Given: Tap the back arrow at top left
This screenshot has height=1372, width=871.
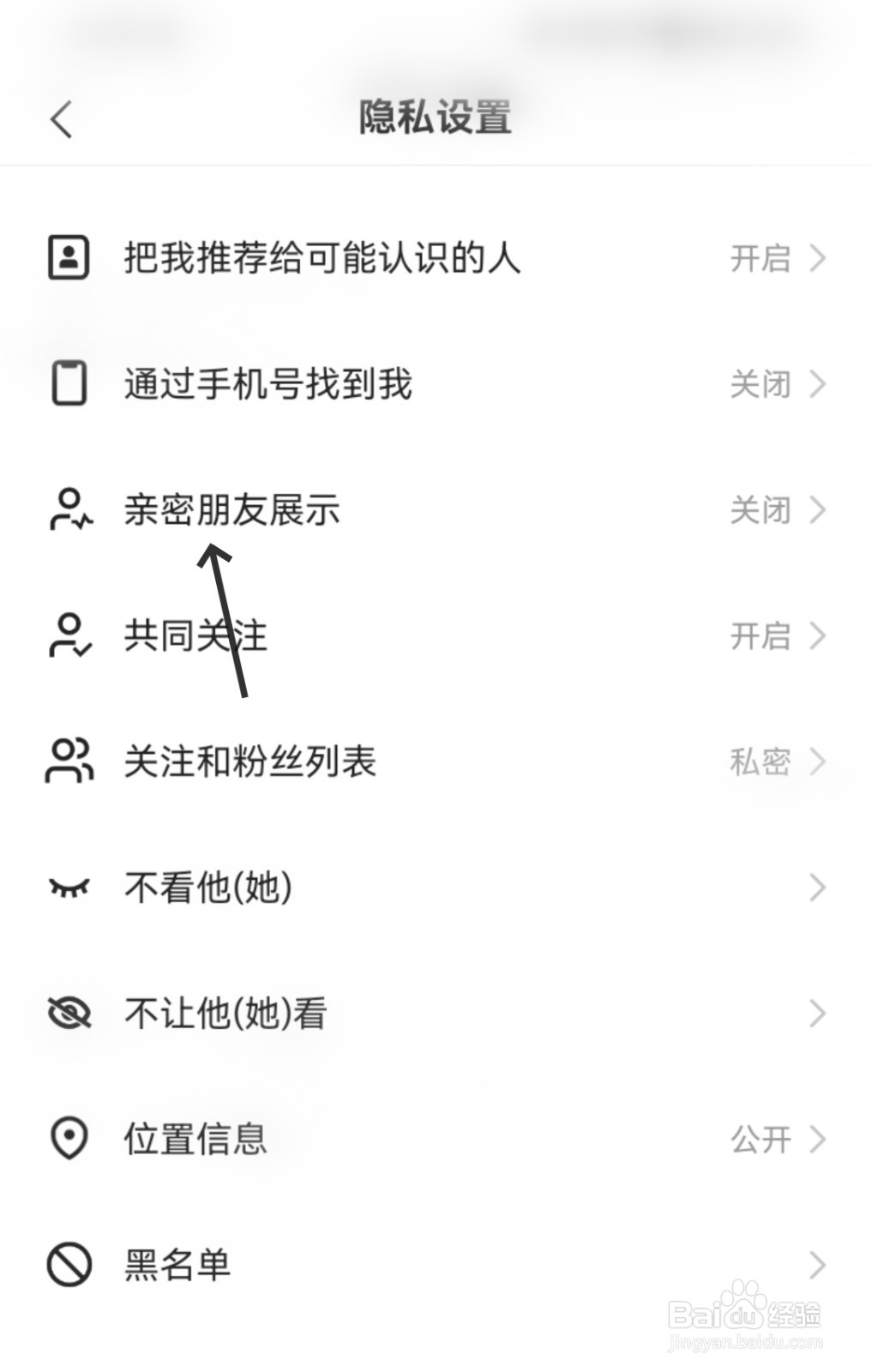Looking at the screenshot, I should coord(60,118).
